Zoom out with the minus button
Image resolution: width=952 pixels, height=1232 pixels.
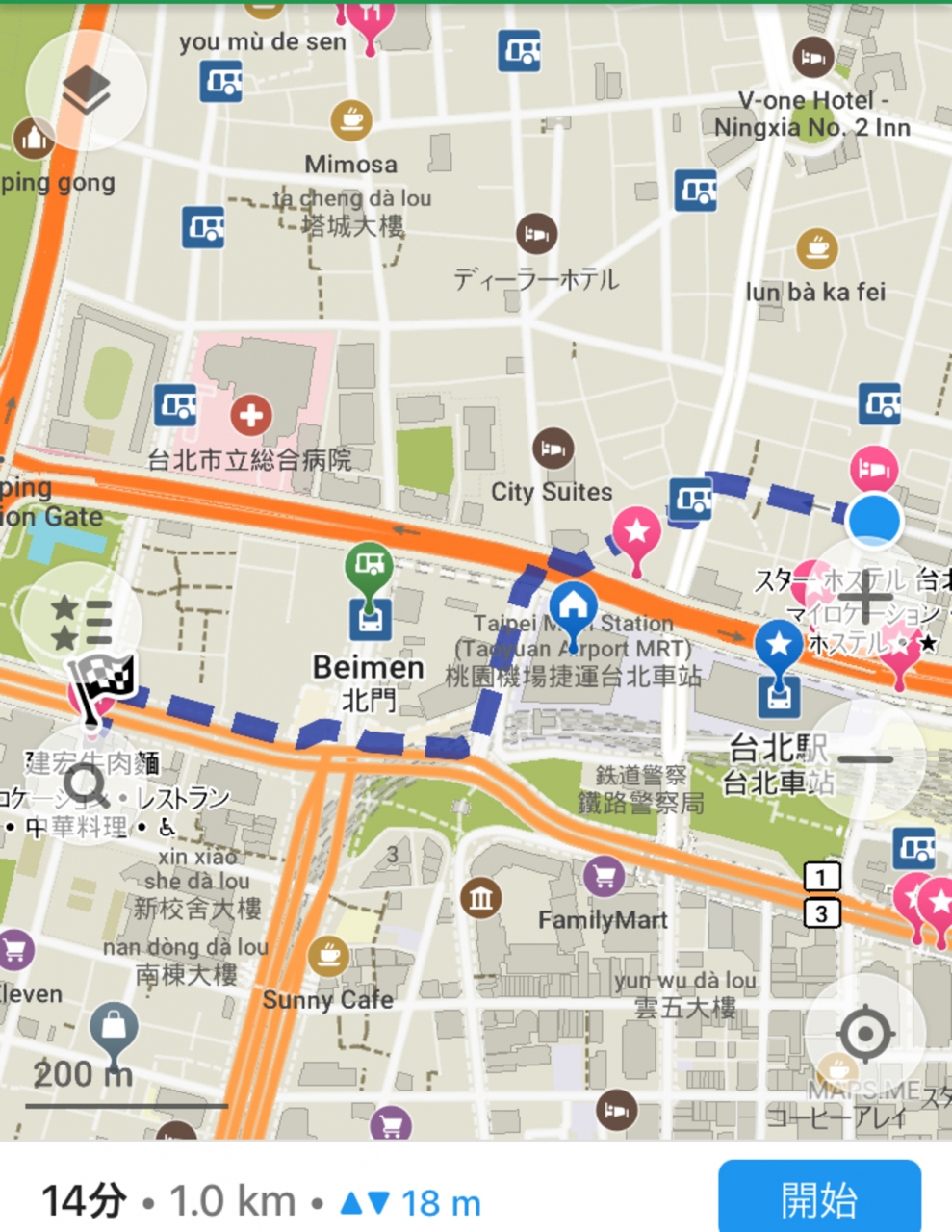[867, 760]
